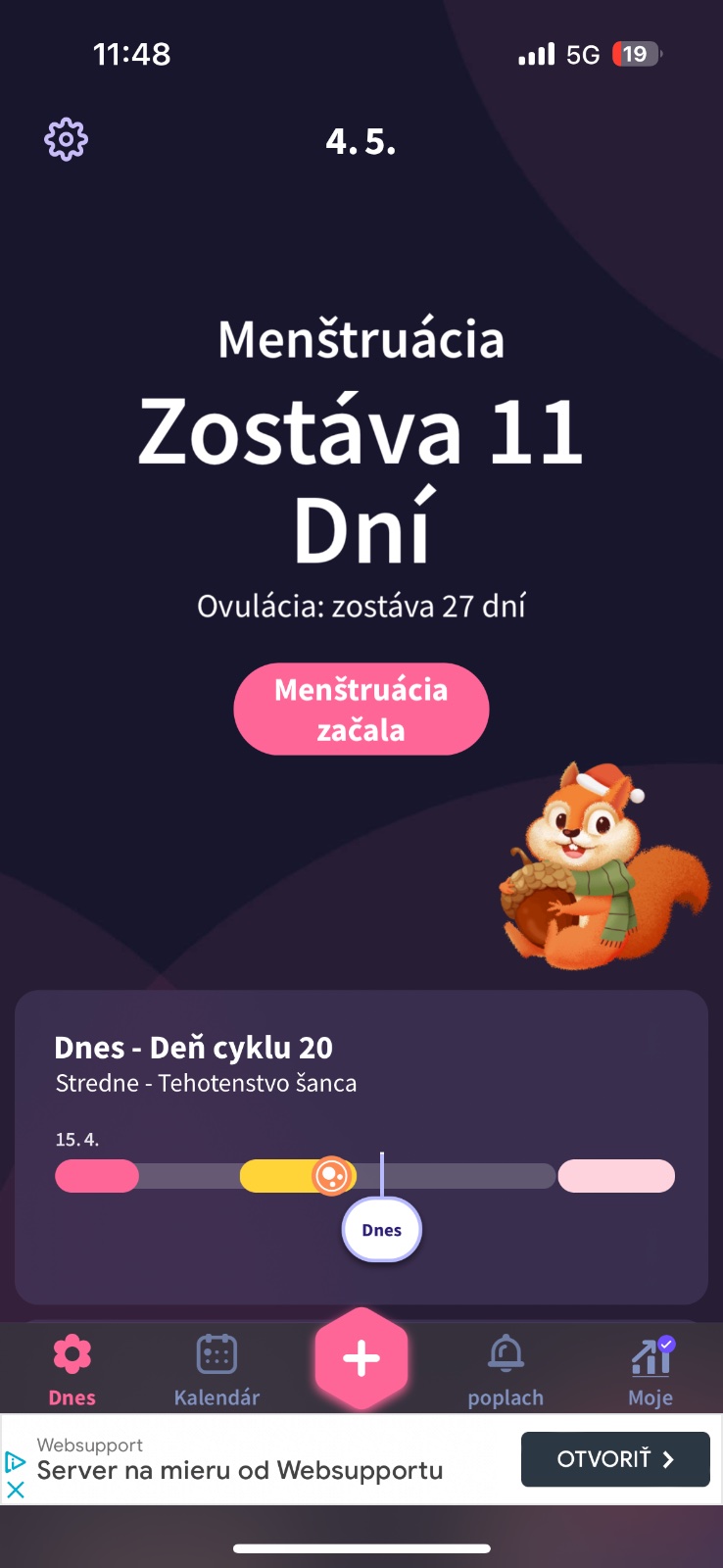This screenshot has height=1568, width=723.
Task: Close the Websupport ad banner
Action: coord(16,1491)
